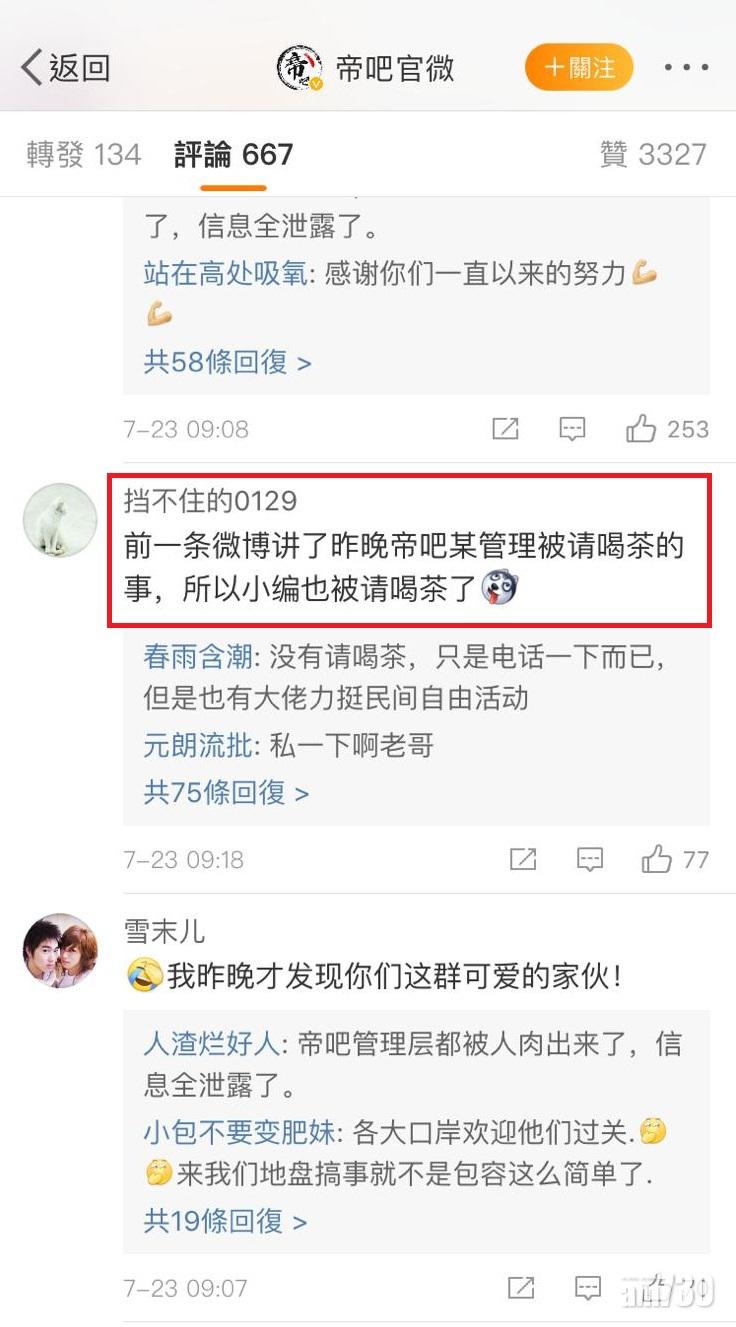Open the three-dot overflow menu
Image resolution: width=736 pixels, height=1327 pixels.
[686, 68]
